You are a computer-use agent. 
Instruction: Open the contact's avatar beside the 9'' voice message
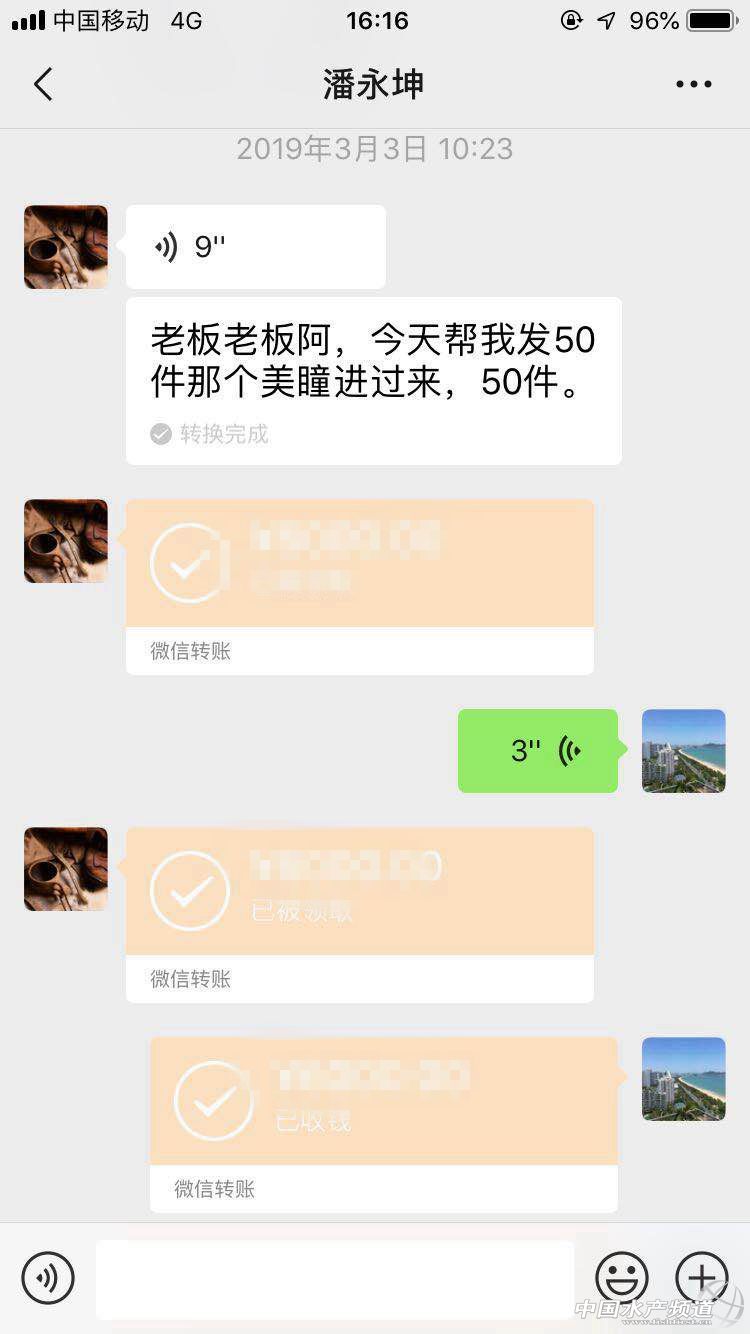pyautogui.click(x=66, y=247)
